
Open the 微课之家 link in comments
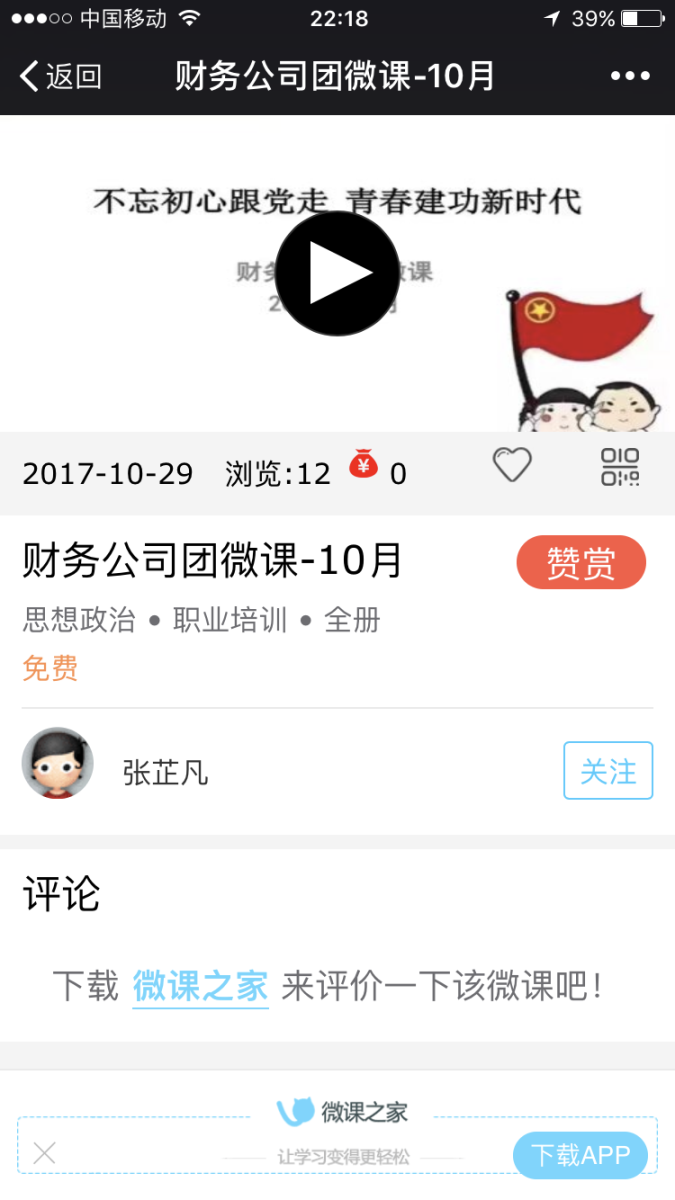pos(200,986)
